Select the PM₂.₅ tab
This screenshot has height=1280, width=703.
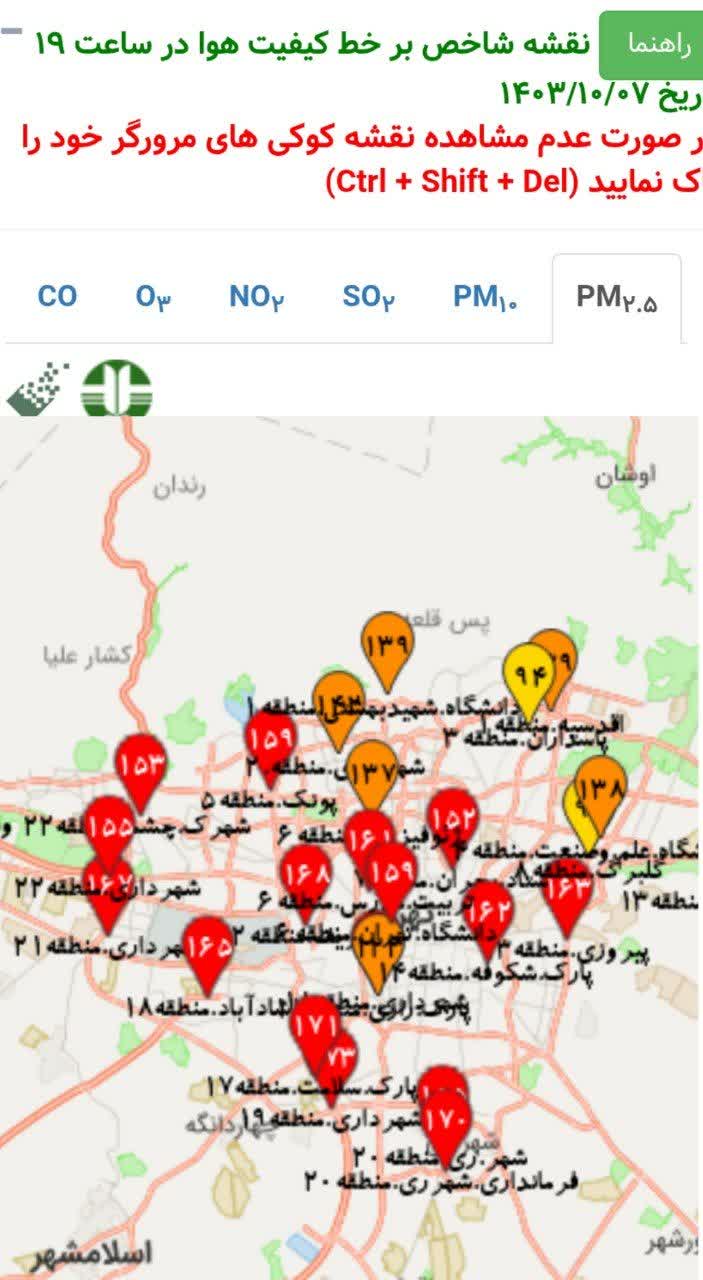(617, 299)
